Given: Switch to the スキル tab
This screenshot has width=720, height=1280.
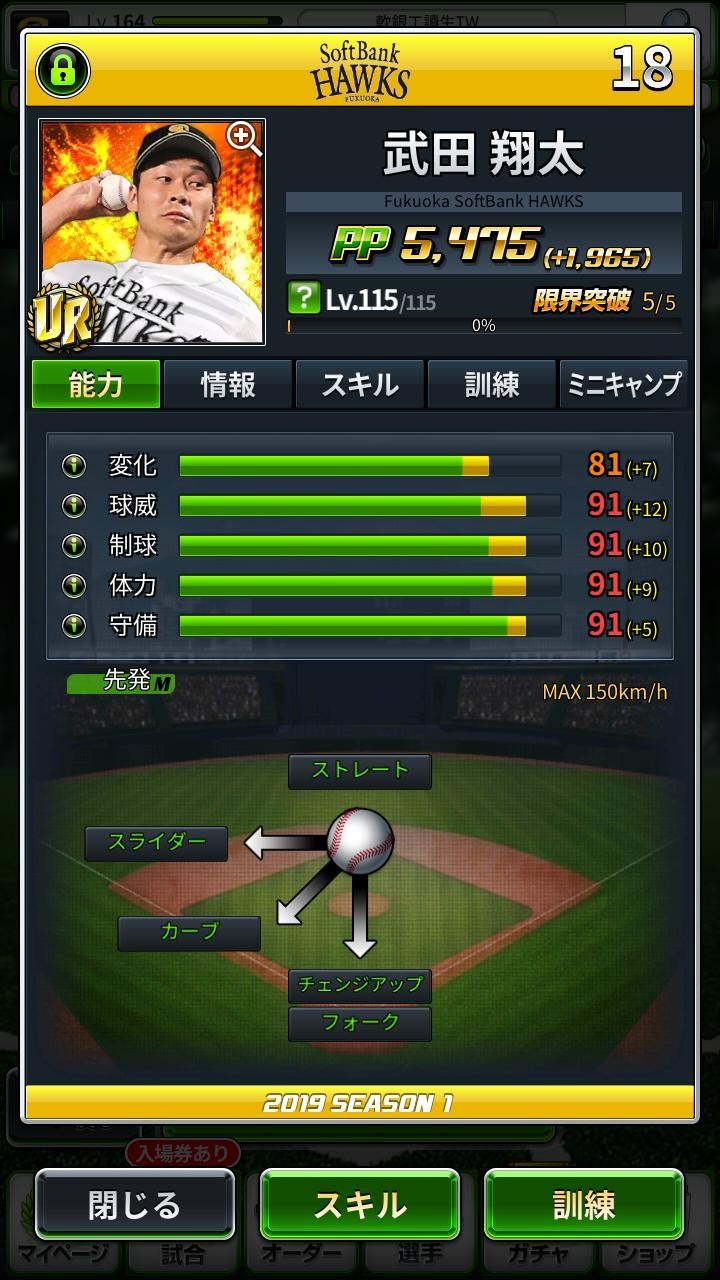Looking at the screenshot, I should (360, 384).
